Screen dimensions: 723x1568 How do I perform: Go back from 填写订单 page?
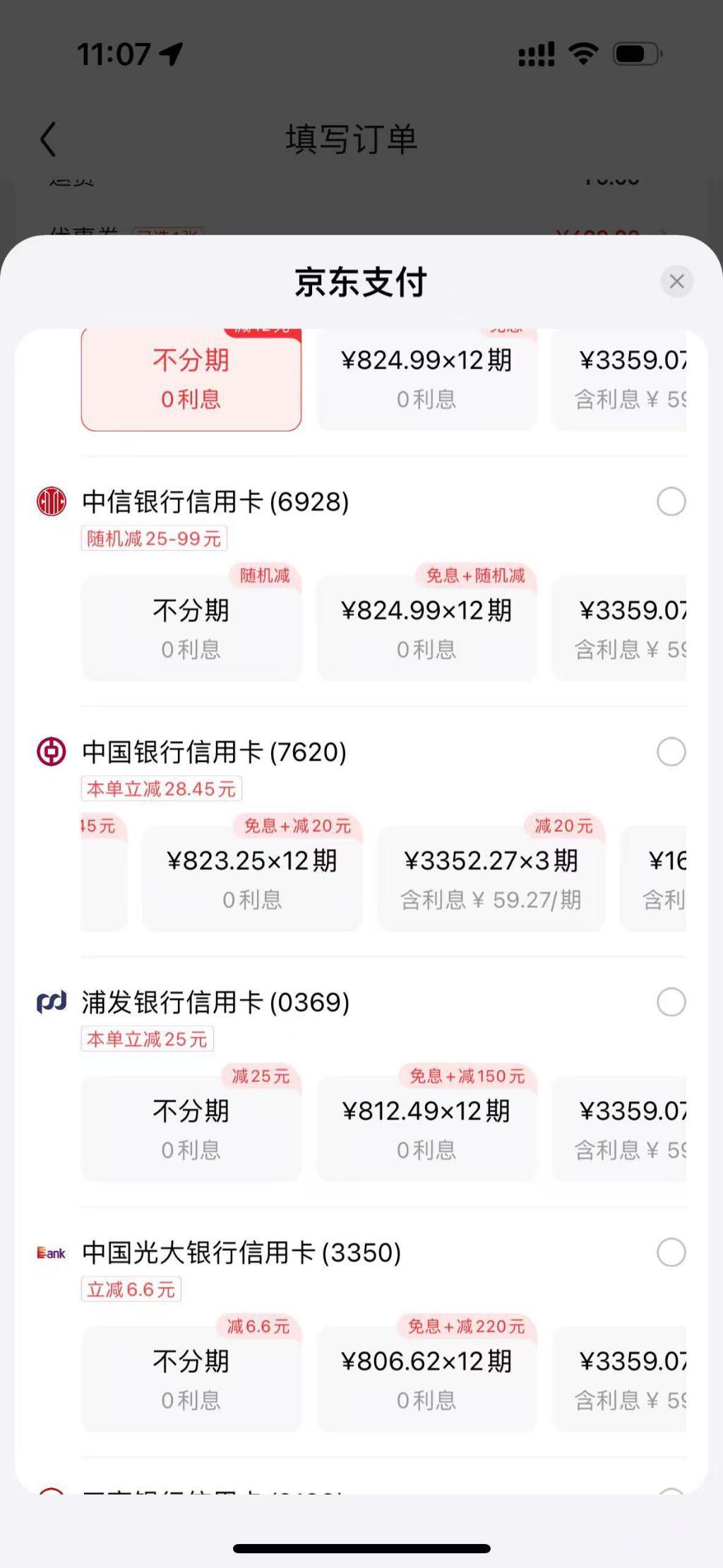pyautogui.click(x=48, y=138)
